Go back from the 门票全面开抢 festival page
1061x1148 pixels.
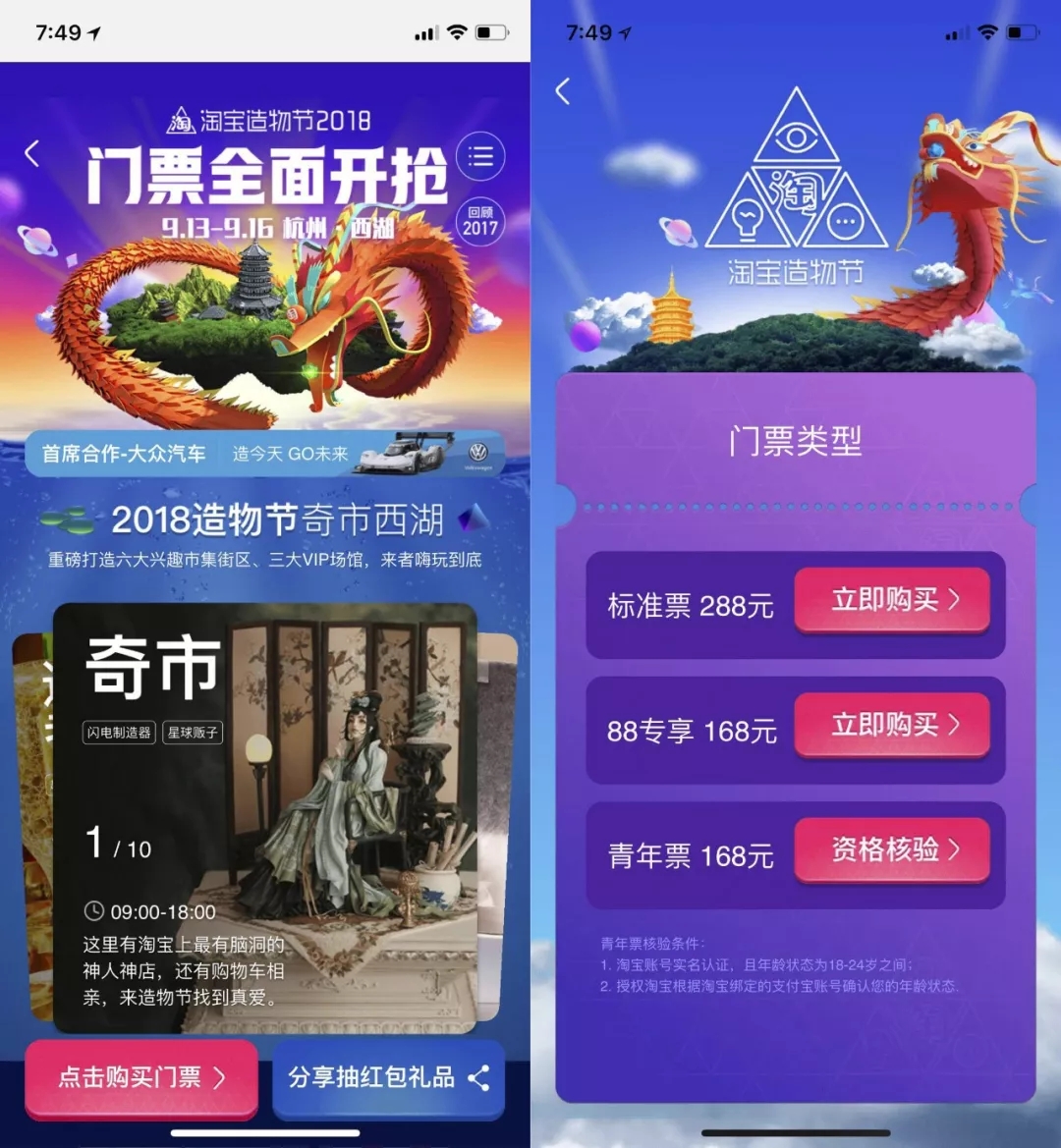(x=32, y=153)
